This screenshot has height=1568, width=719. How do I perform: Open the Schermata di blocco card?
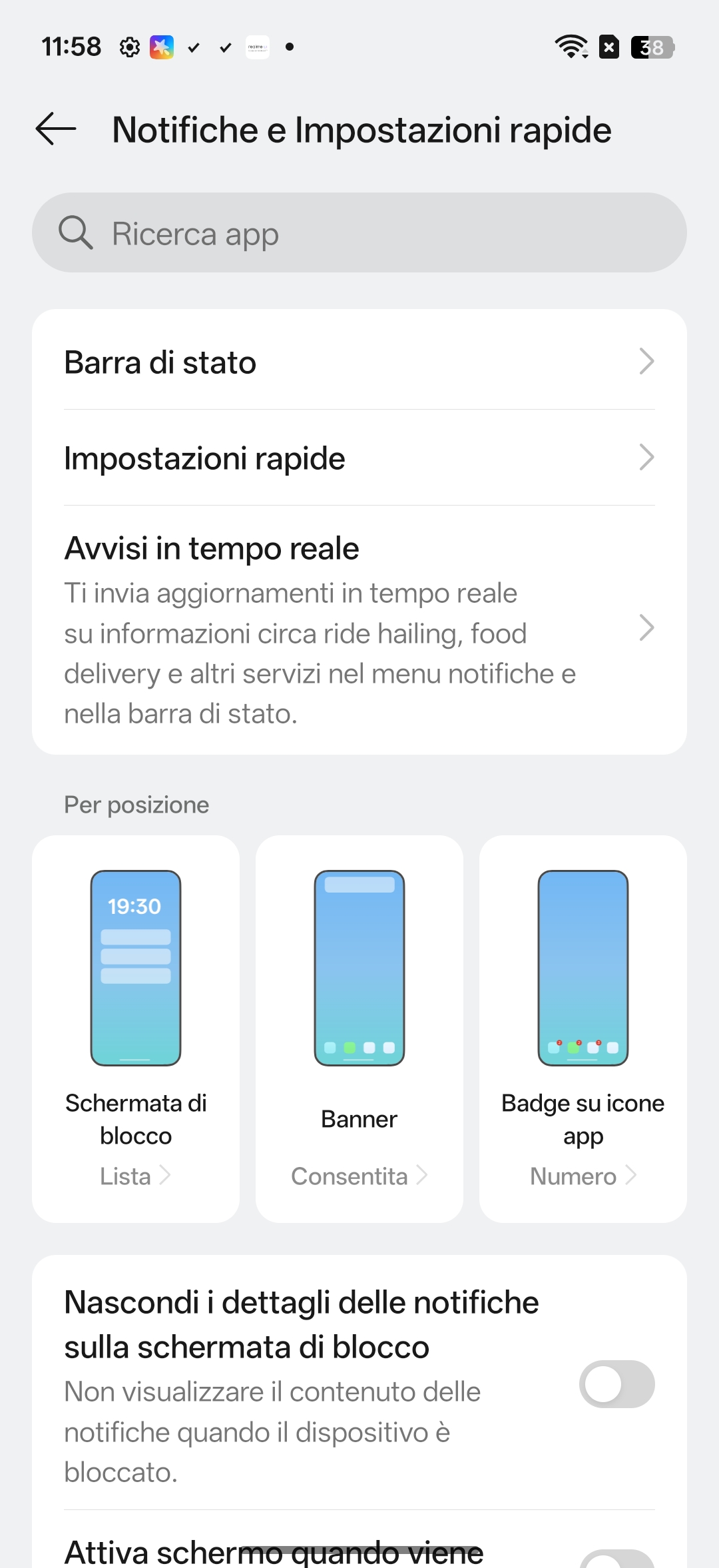click(136, 1028)
